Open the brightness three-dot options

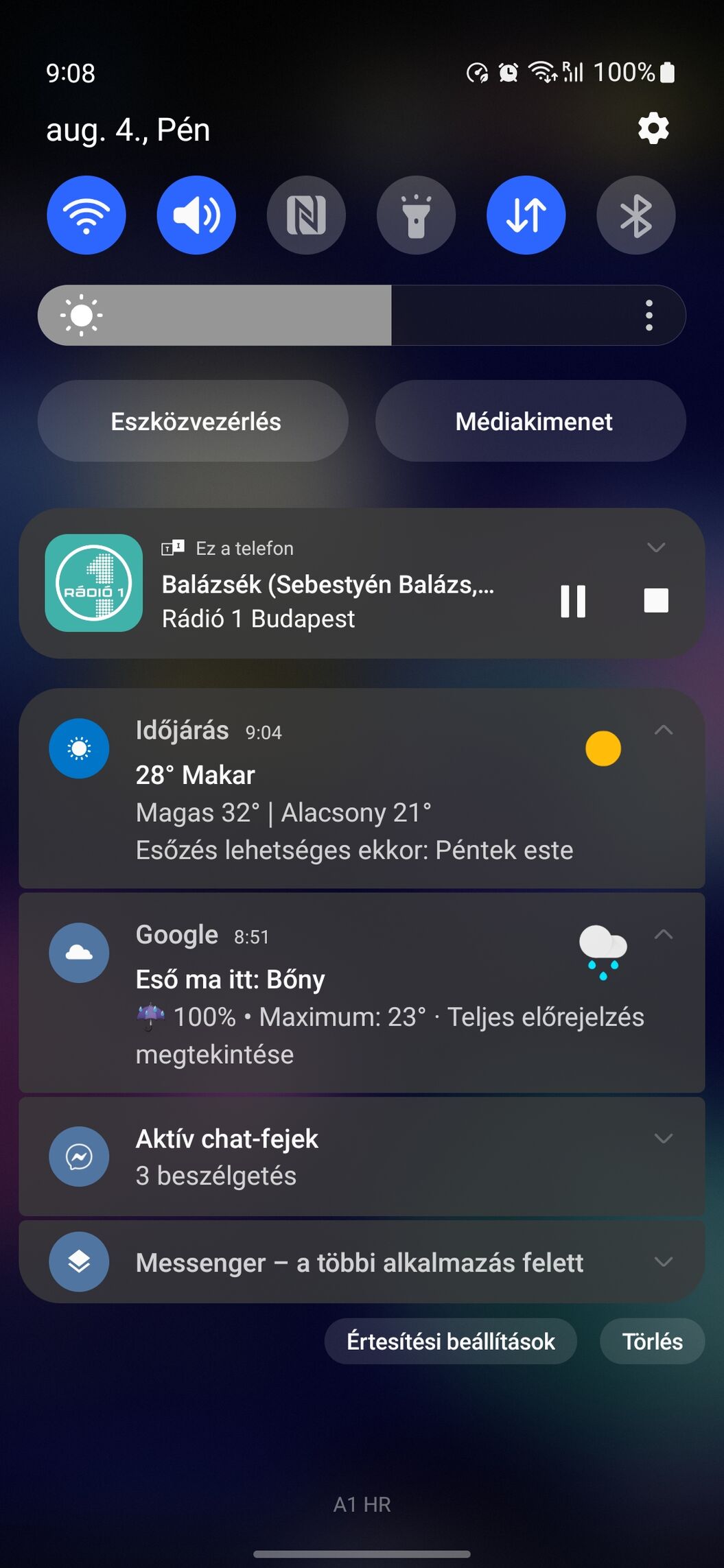point(649,316)
